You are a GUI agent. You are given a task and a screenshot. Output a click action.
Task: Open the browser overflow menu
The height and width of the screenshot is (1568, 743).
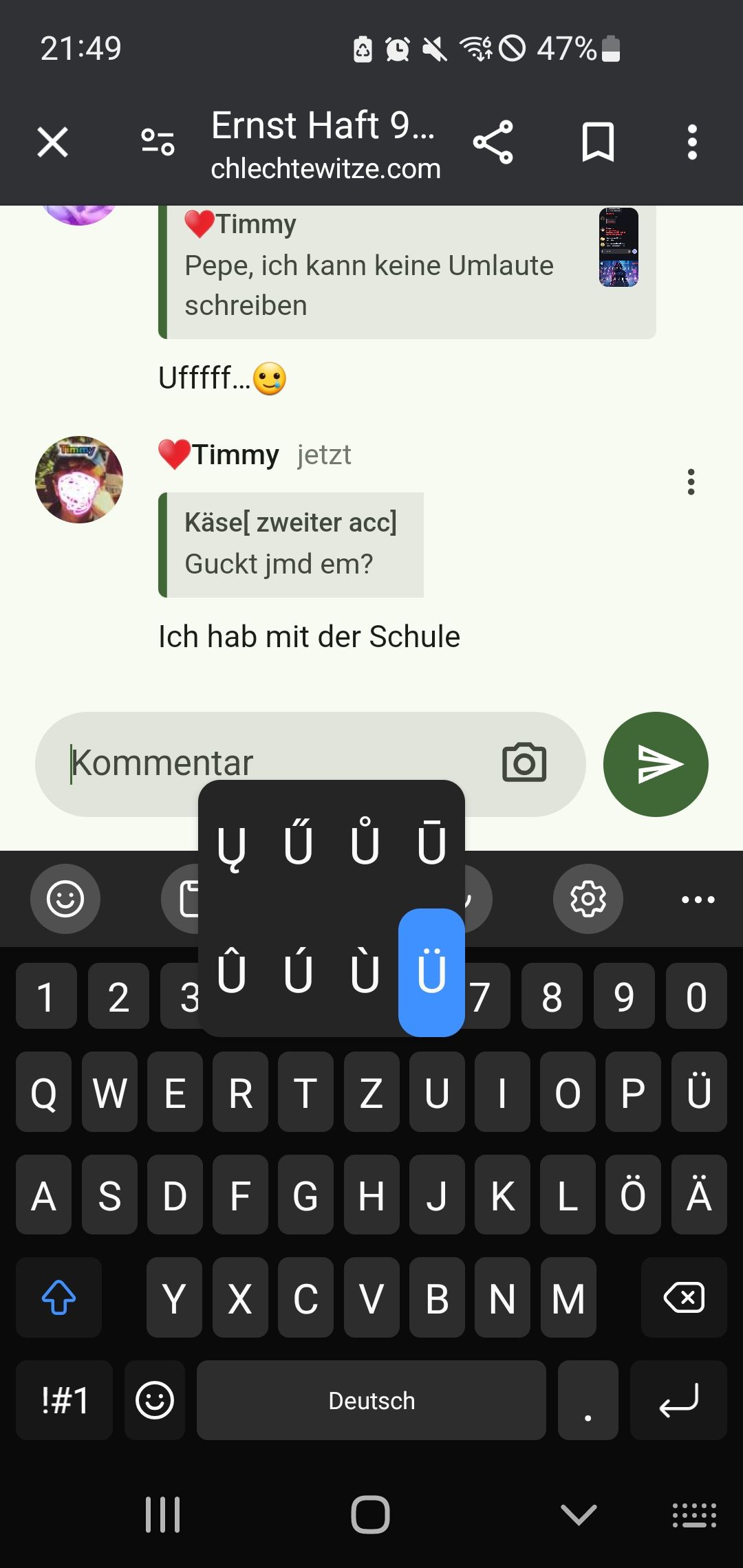[692, 142]
